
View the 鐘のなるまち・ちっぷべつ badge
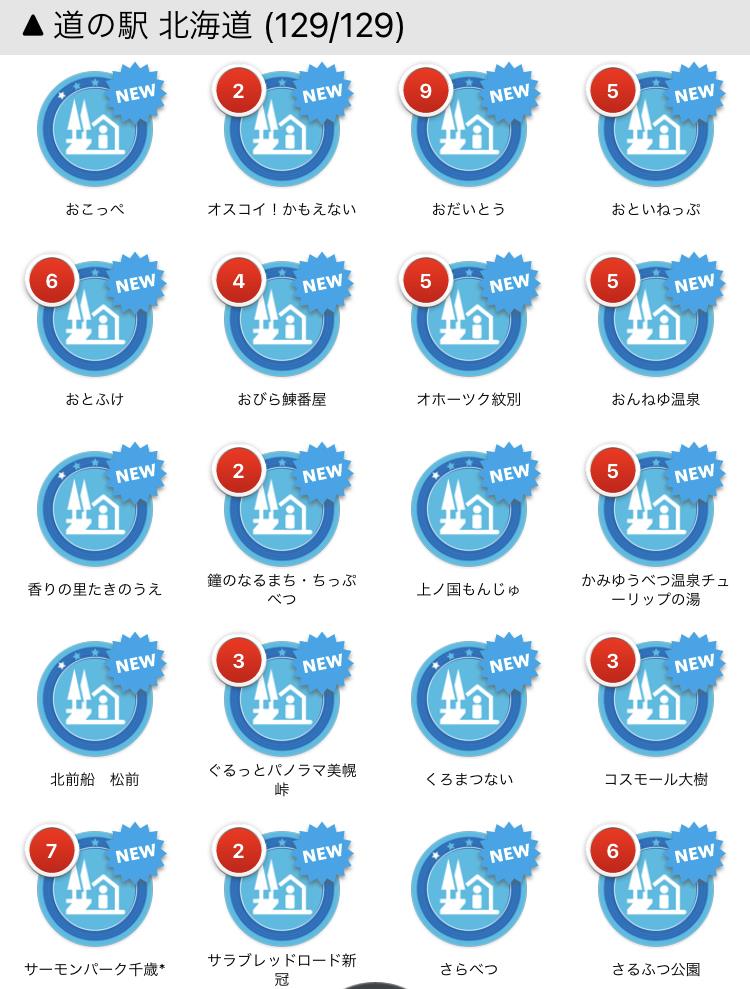282,510
